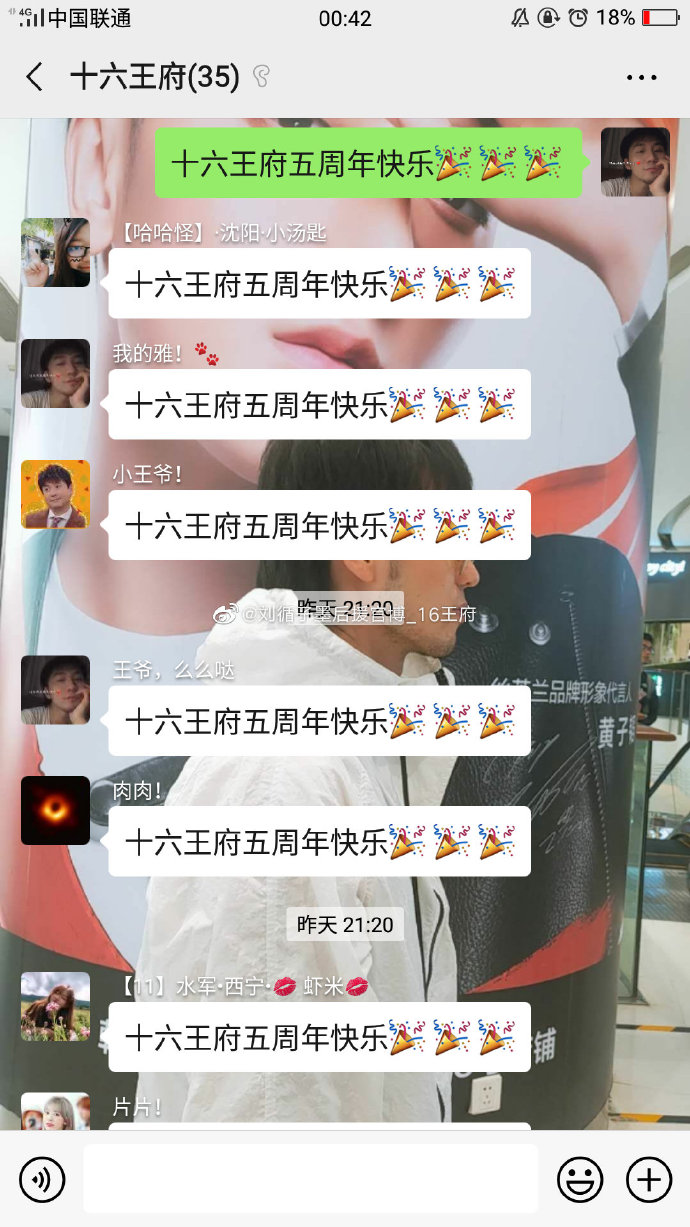Open avatar of 王爷，么么哒
This screenshot has height=1227, width=690.
[55, 690]
